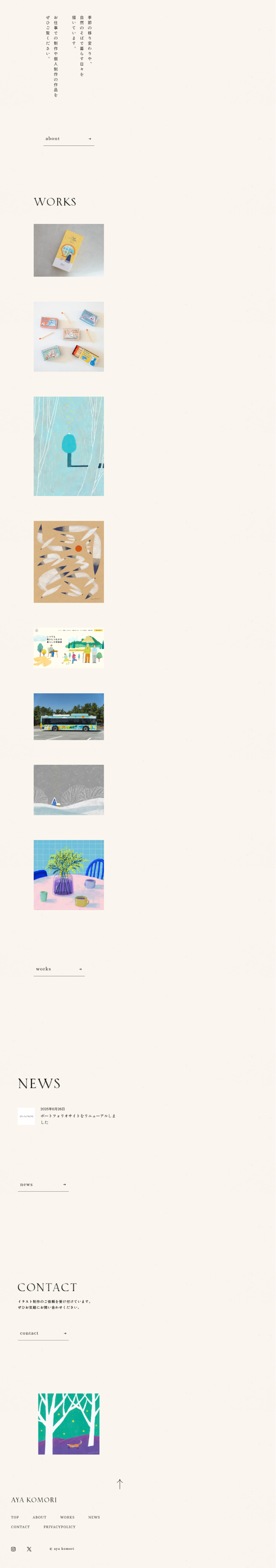View the matchbox designs artwork
The height and width of the screenshot is (1568, 276).
coord(69,337)
